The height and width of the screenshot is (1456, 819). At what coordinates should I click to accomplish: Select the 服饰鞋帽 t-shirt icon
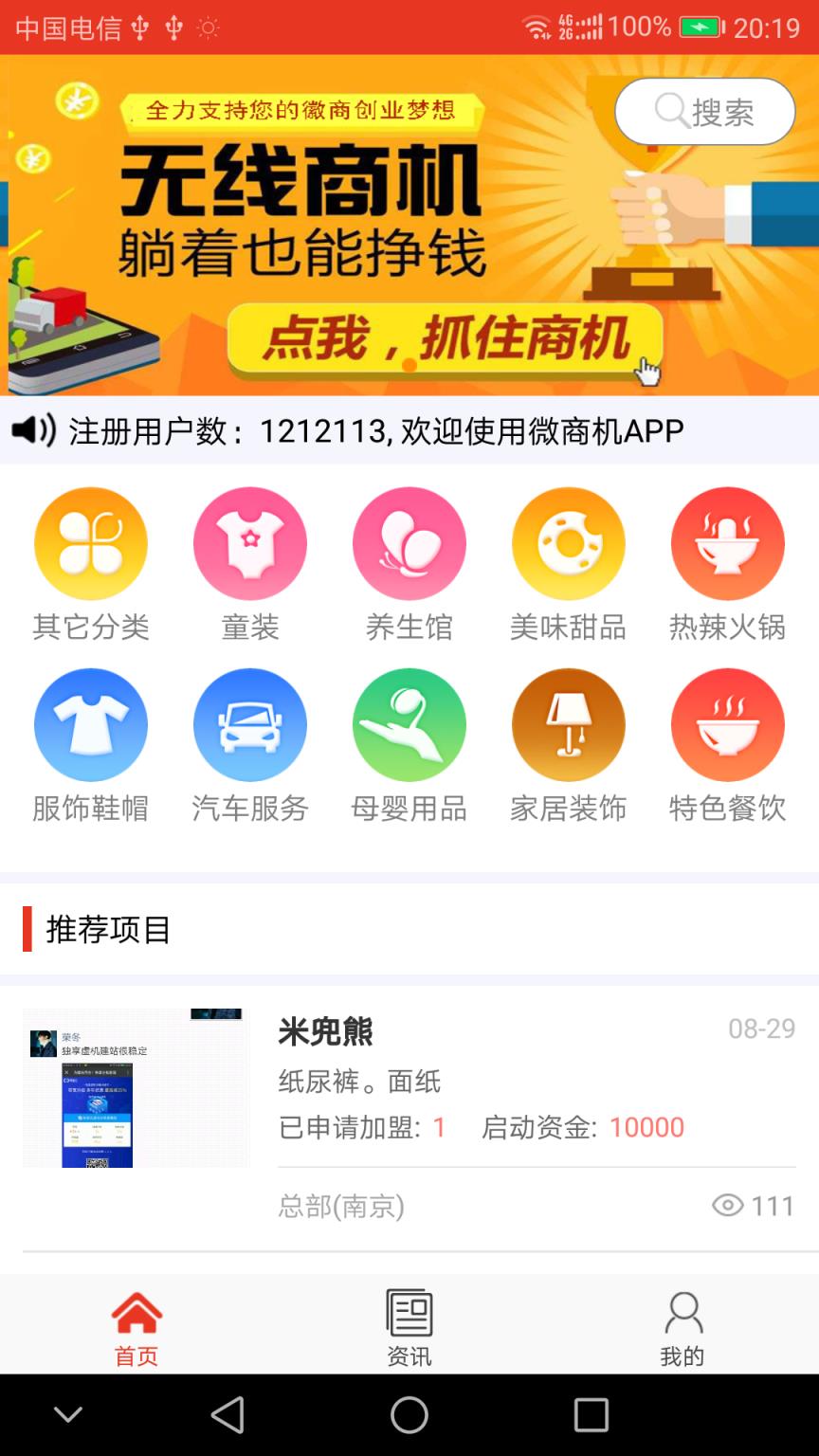91,724
